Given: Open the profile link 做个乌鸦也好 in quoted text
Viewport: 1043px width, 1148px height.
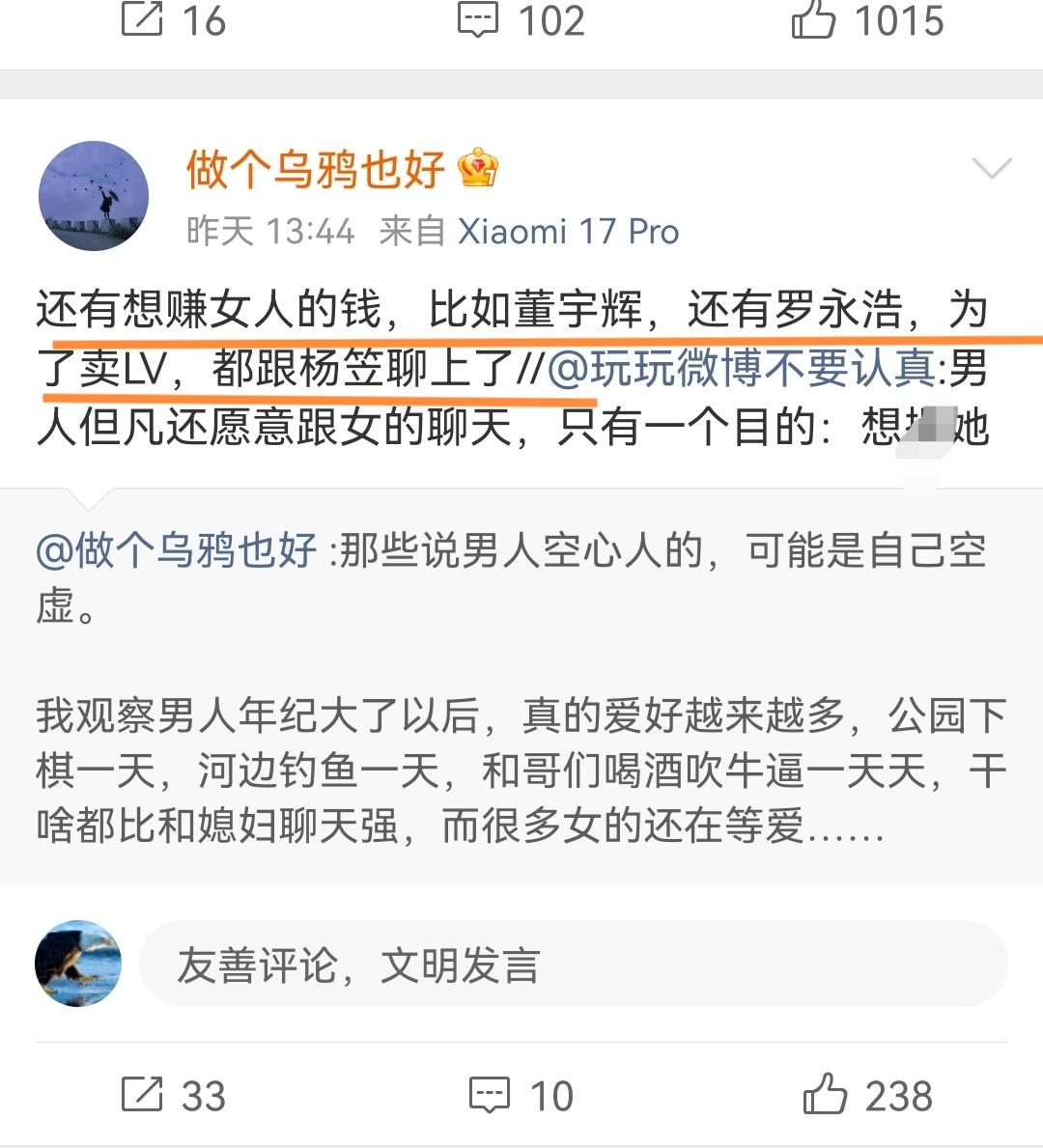Looking at the screenshot, I should (x=179, y=548).
